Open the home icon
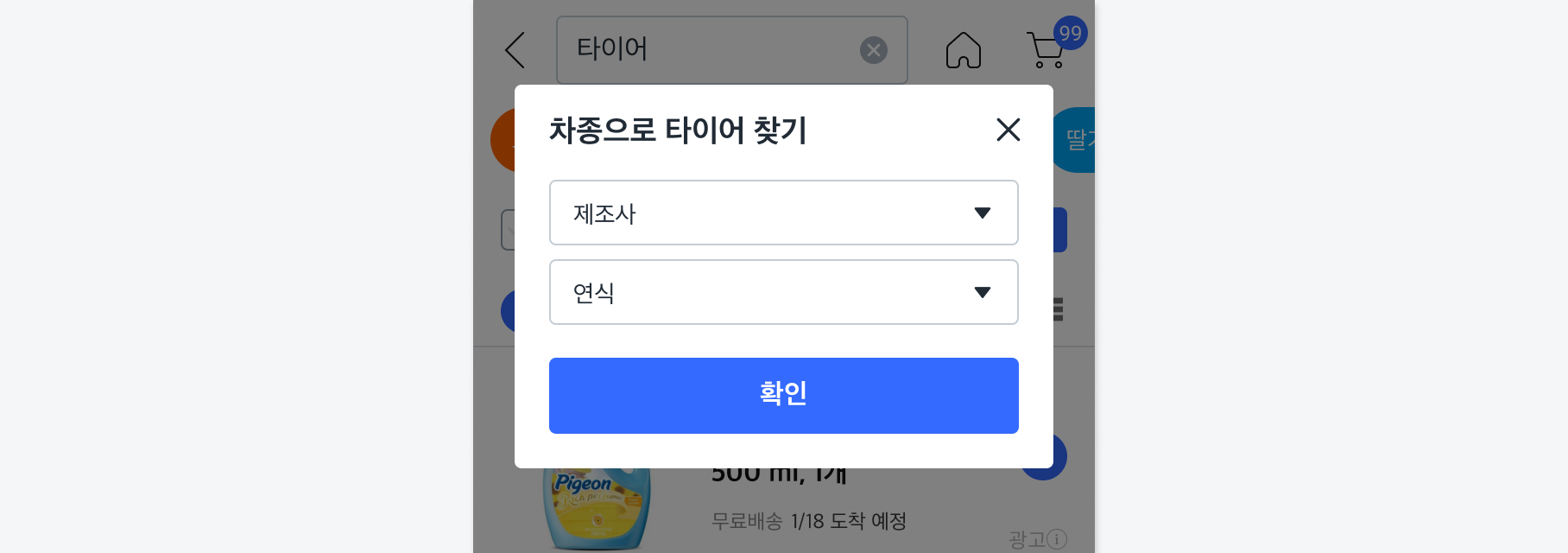 click(963, 50)
